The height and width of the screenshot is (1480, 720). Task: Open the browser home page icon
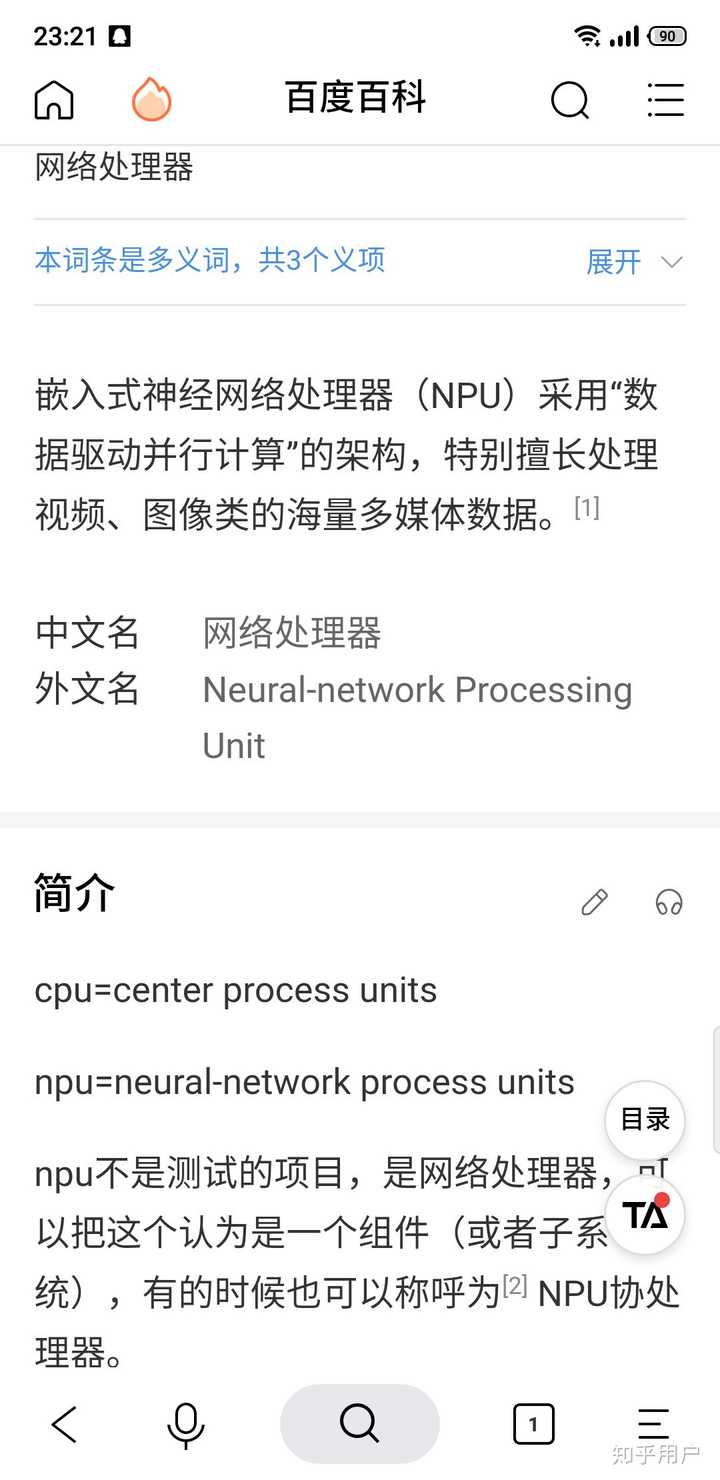coord(53,100)
